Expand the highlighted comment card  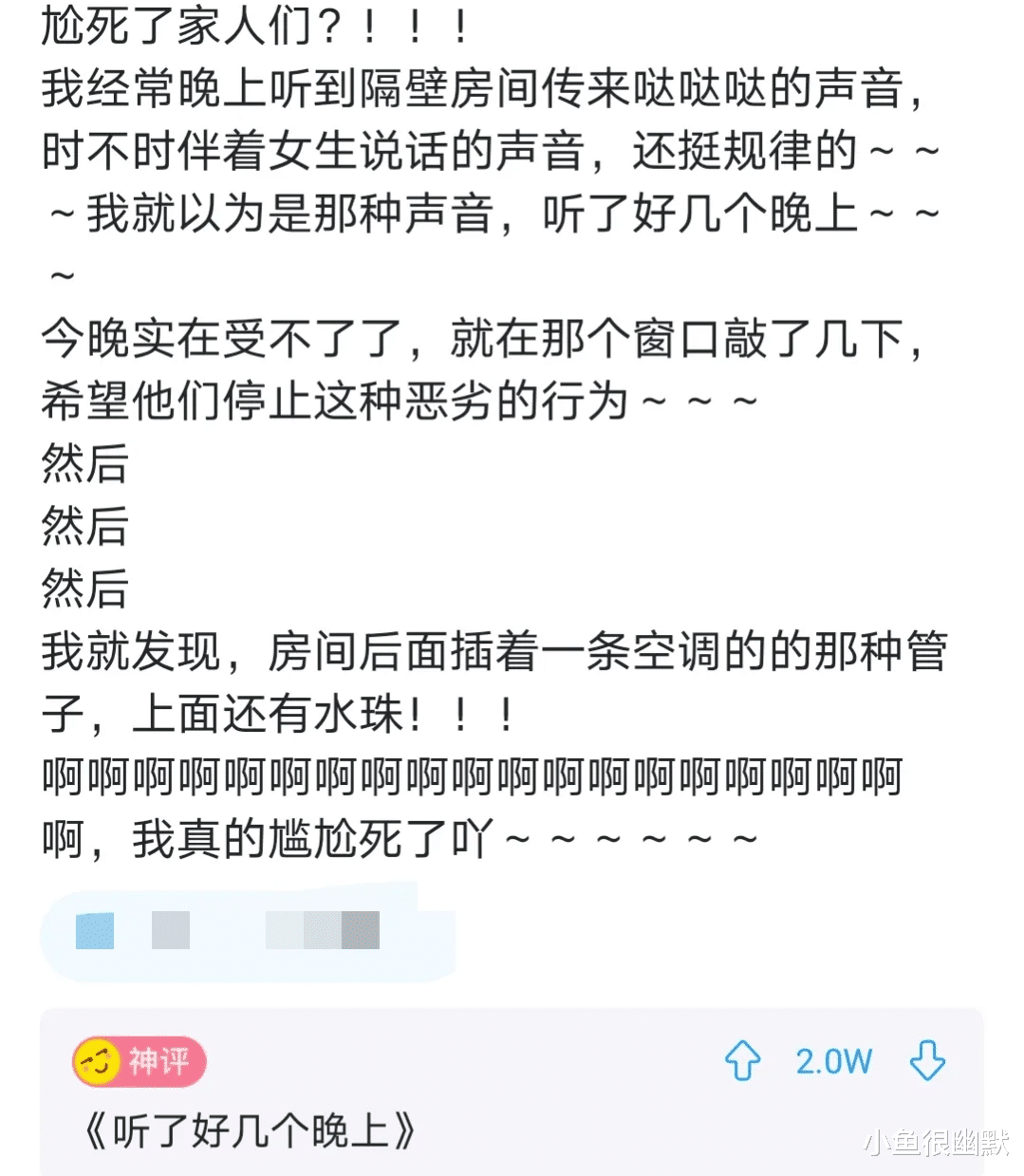click(x=512, y=1092)
